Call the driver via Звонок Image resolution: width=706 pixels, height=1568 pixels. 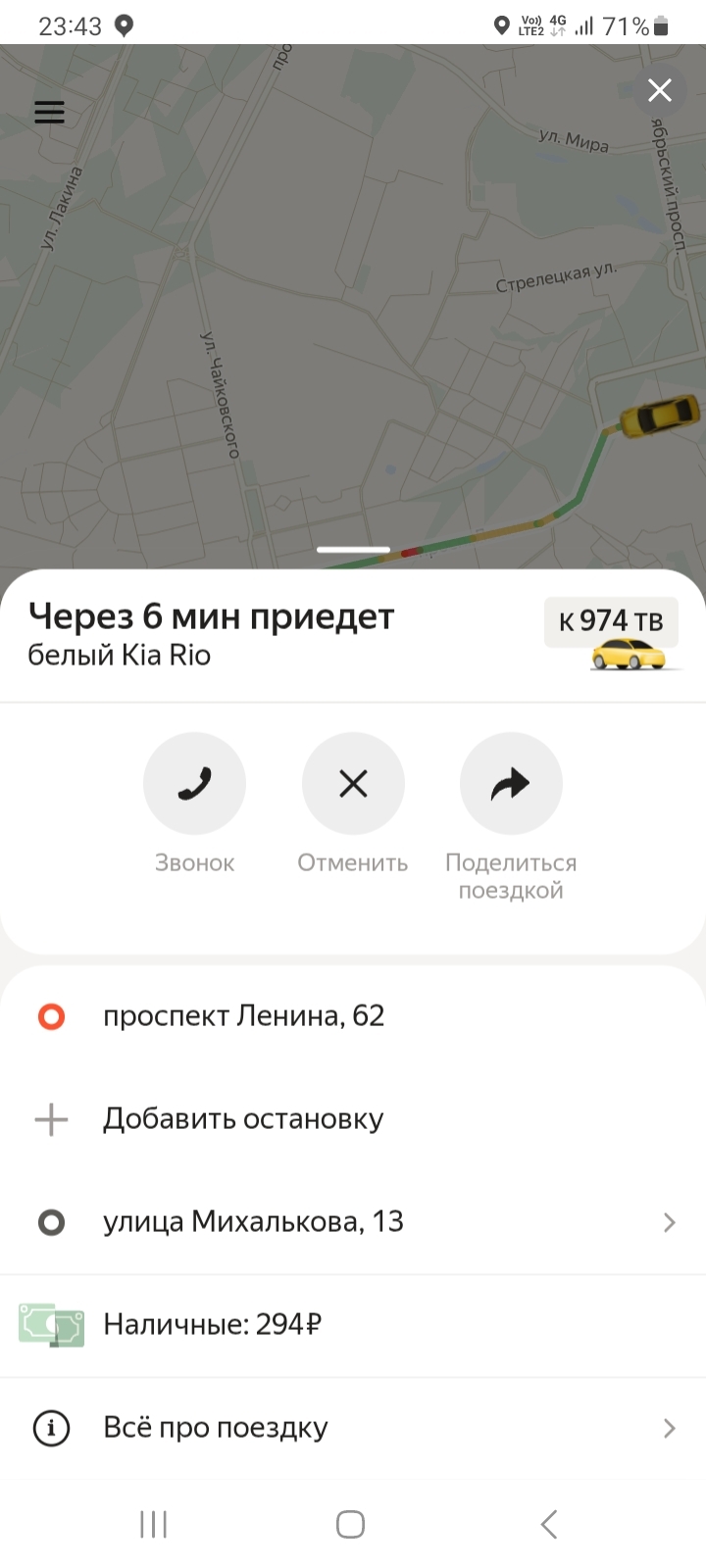tap(194, 784)
